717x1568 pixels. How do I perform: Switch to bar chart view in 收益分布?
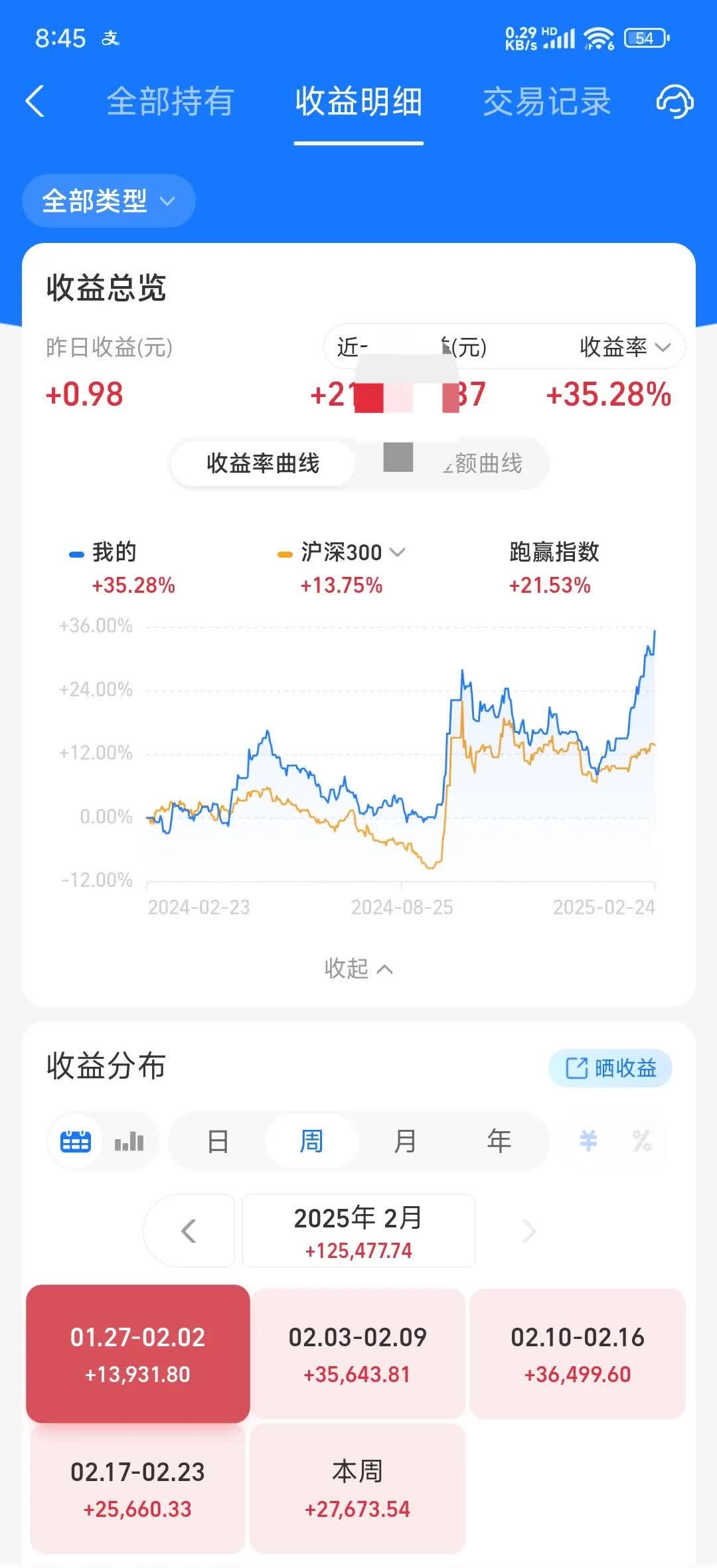pos(130,1141)
